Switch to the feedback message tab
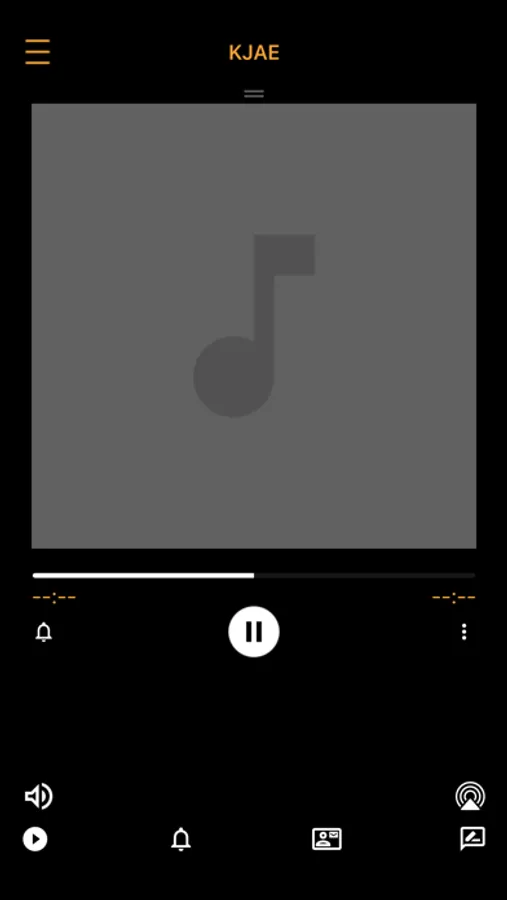Viewport: 507px width, 900px height. coord(473,839)
